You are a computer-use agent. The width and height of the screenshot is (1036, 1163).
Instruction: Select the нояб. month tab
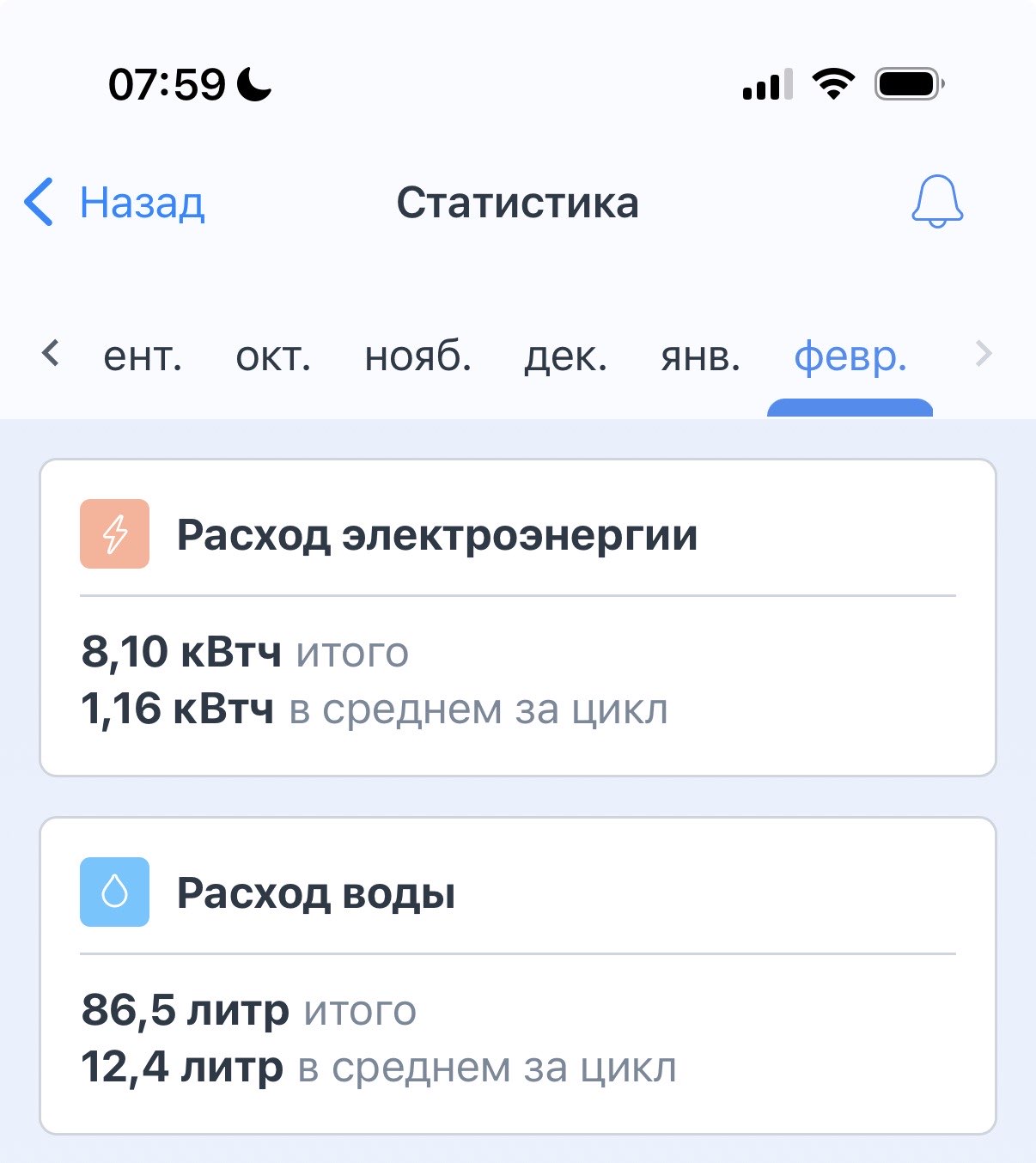[417, 356]
